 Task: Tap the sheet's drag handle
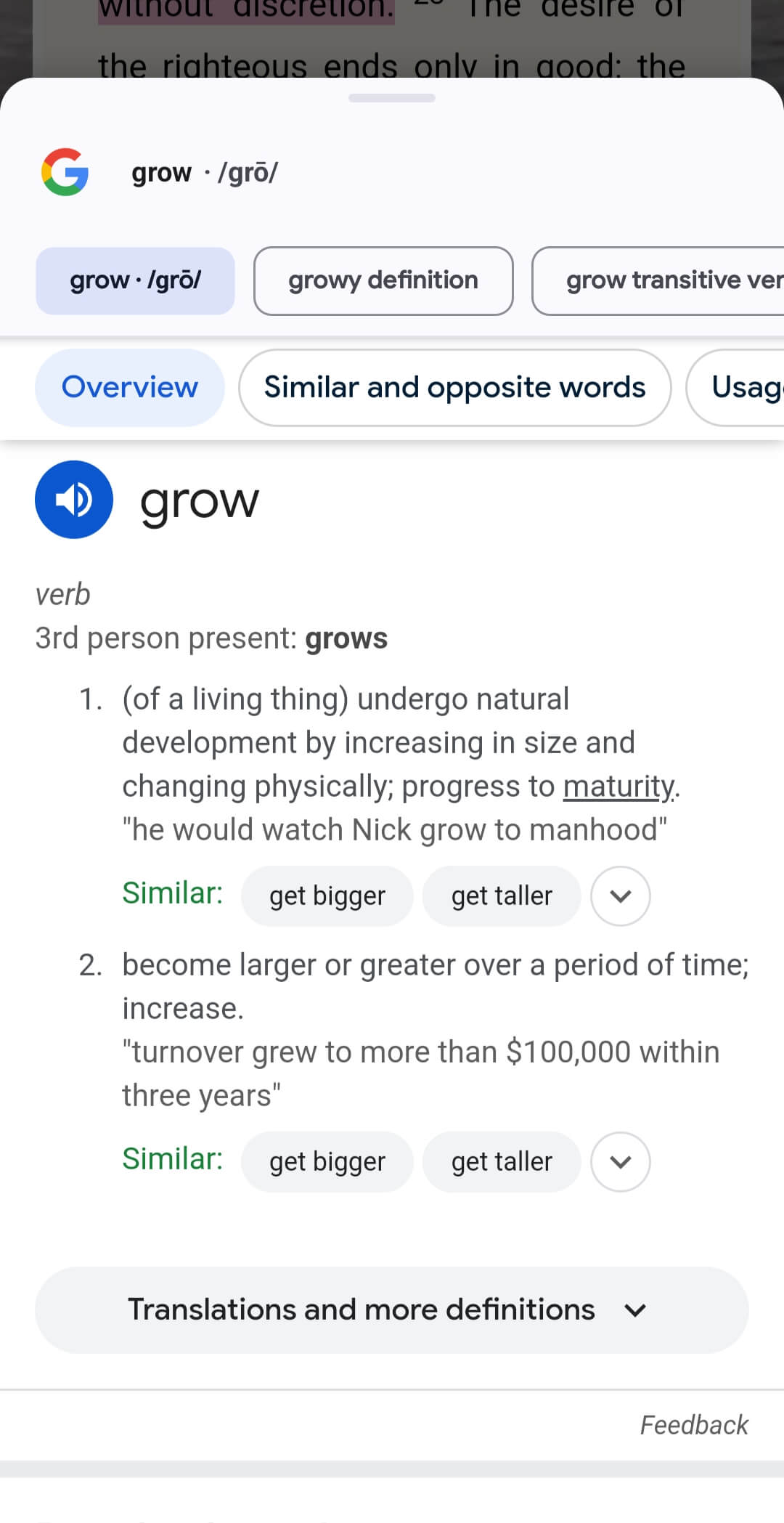[391, 98]
